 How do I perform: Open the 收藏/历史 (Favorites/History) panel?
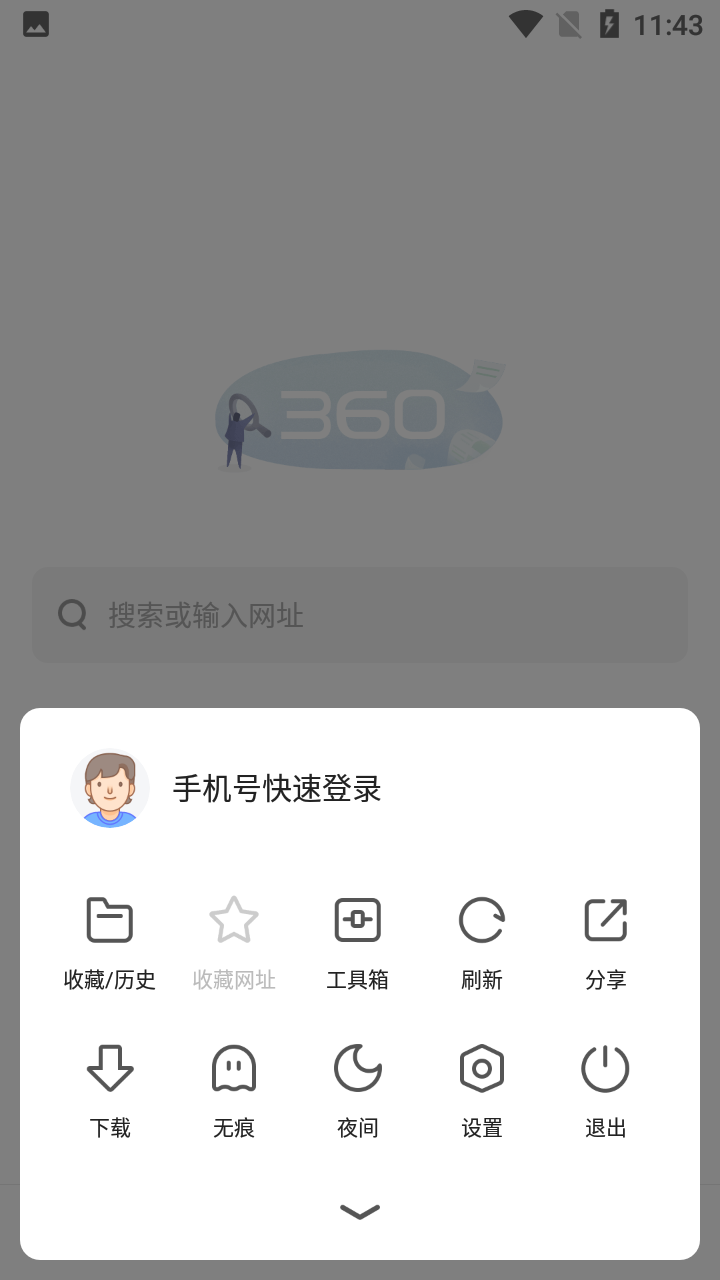click(x=110, y=940)
